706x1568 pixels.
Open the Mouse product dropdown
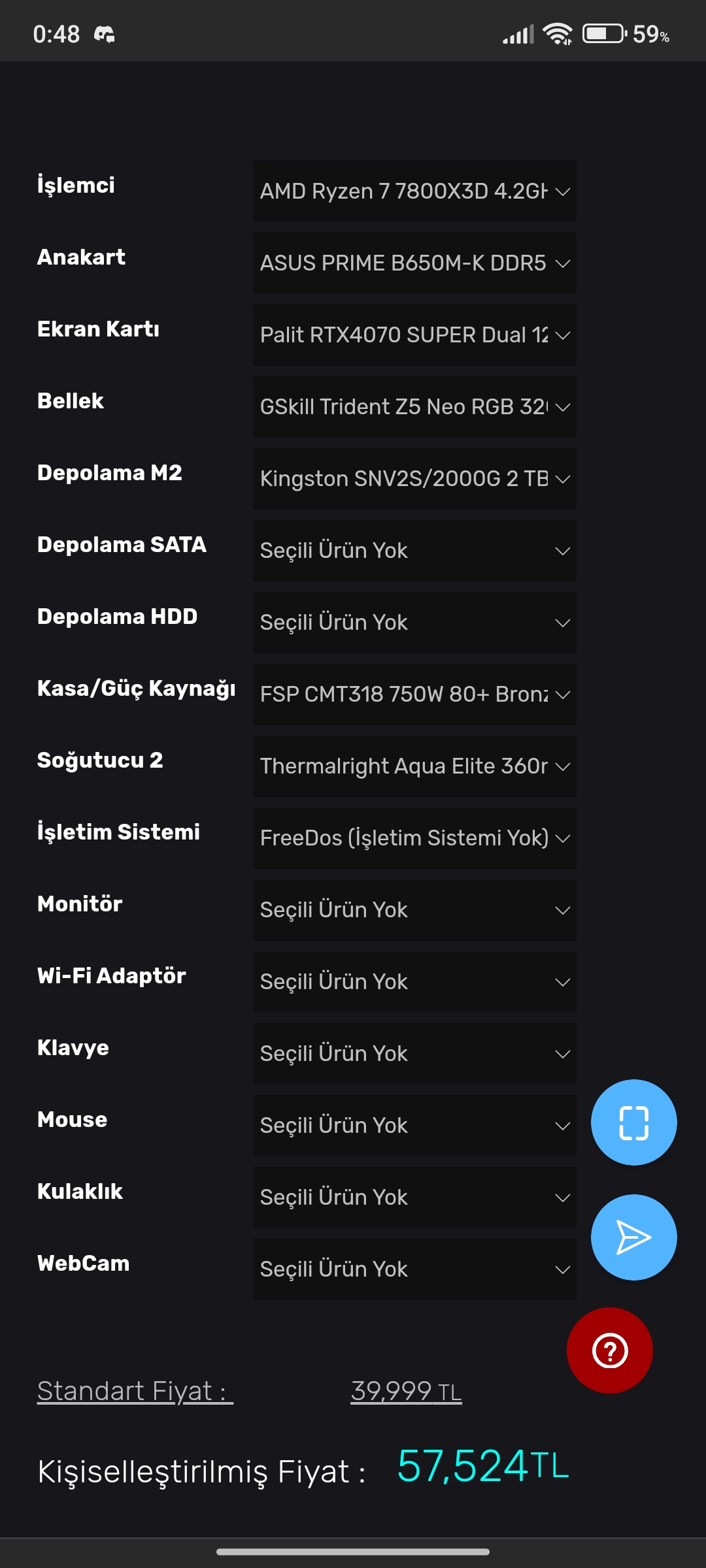coord(414,1126)
